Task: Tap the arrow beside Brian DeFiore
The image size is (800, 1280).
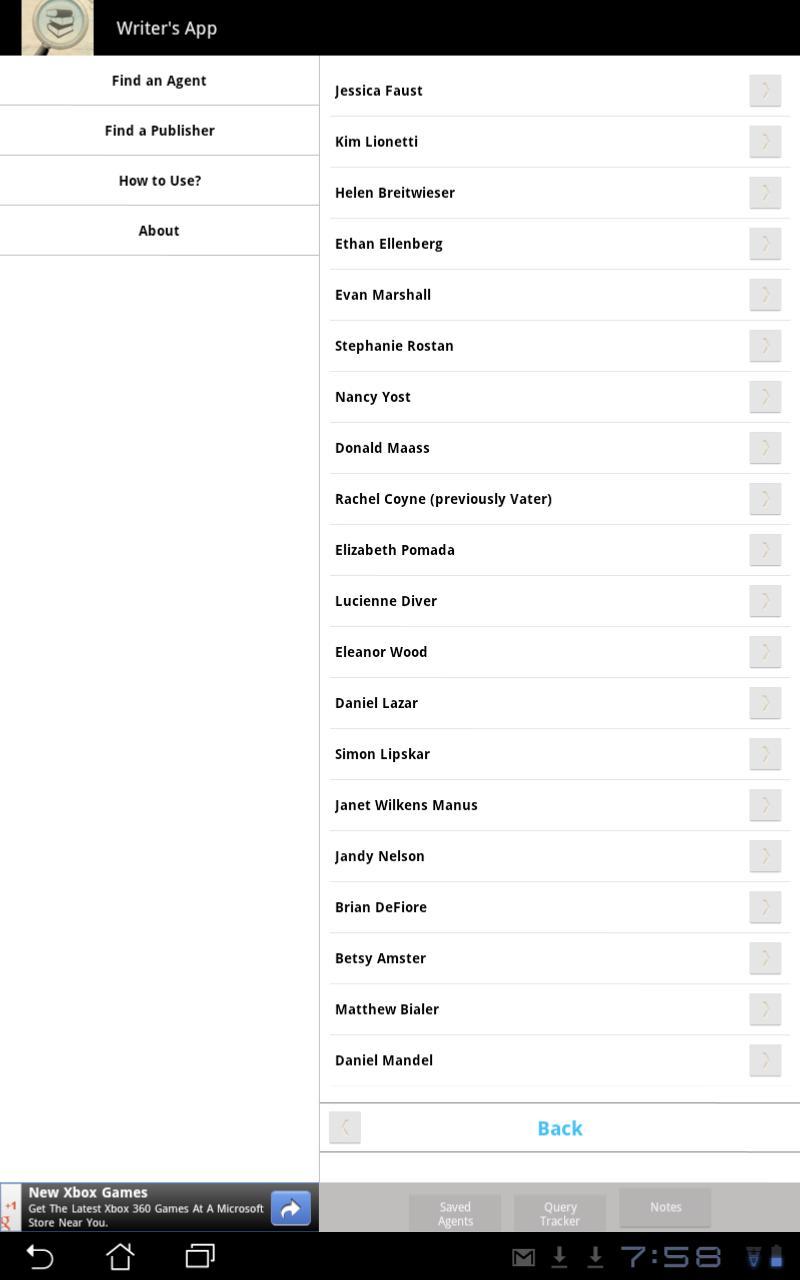Action: click(x=765, y=906)
